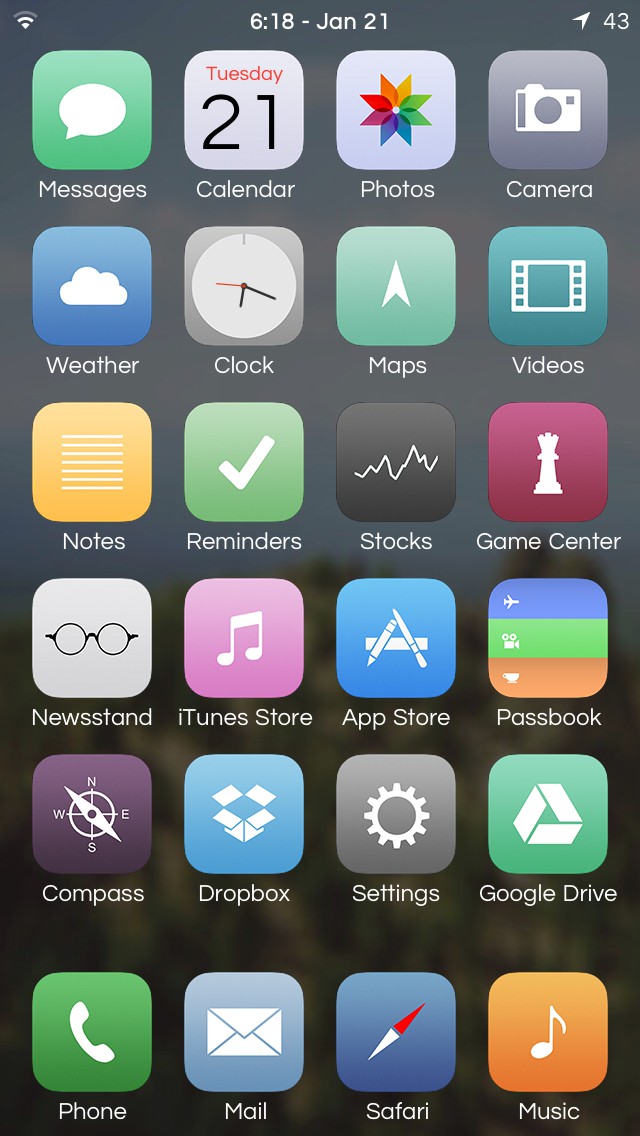Open Photos
This screenshot has height=1136, width=640.
(x=396, y=110)
